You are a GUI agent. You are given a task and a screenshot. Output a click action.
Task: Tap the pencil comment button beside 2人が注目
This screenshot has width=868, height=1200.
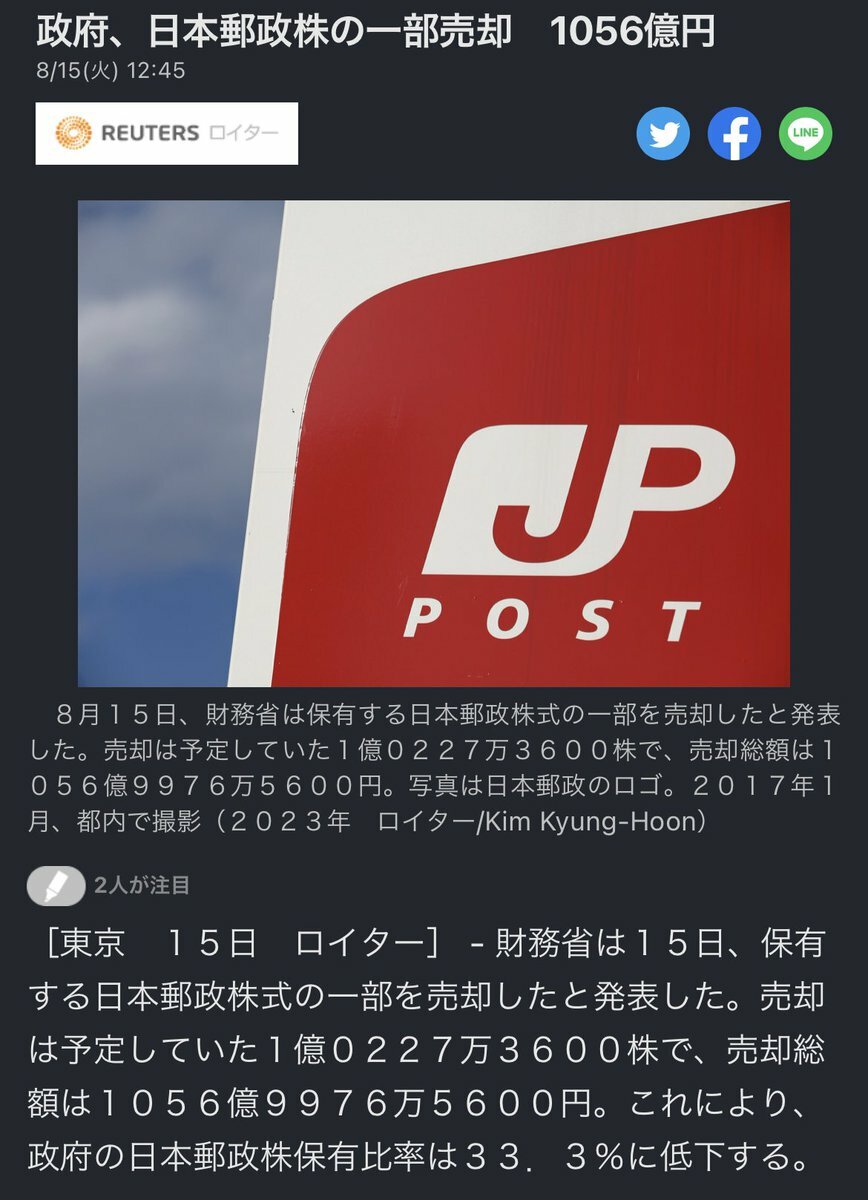(x=56, y=885)
